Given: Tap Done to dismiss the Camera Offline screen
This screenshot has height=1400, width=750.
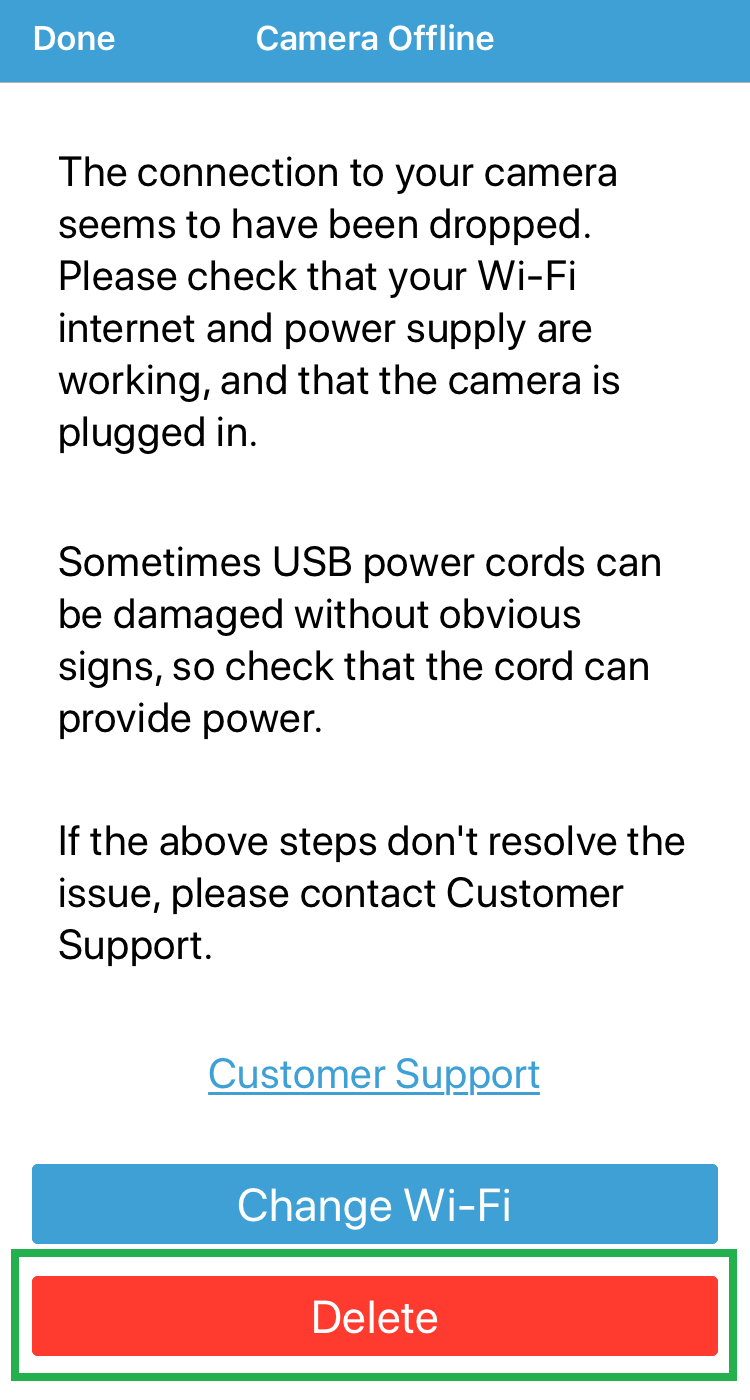Looking at the screenshot, I should [x=73, y=40].
